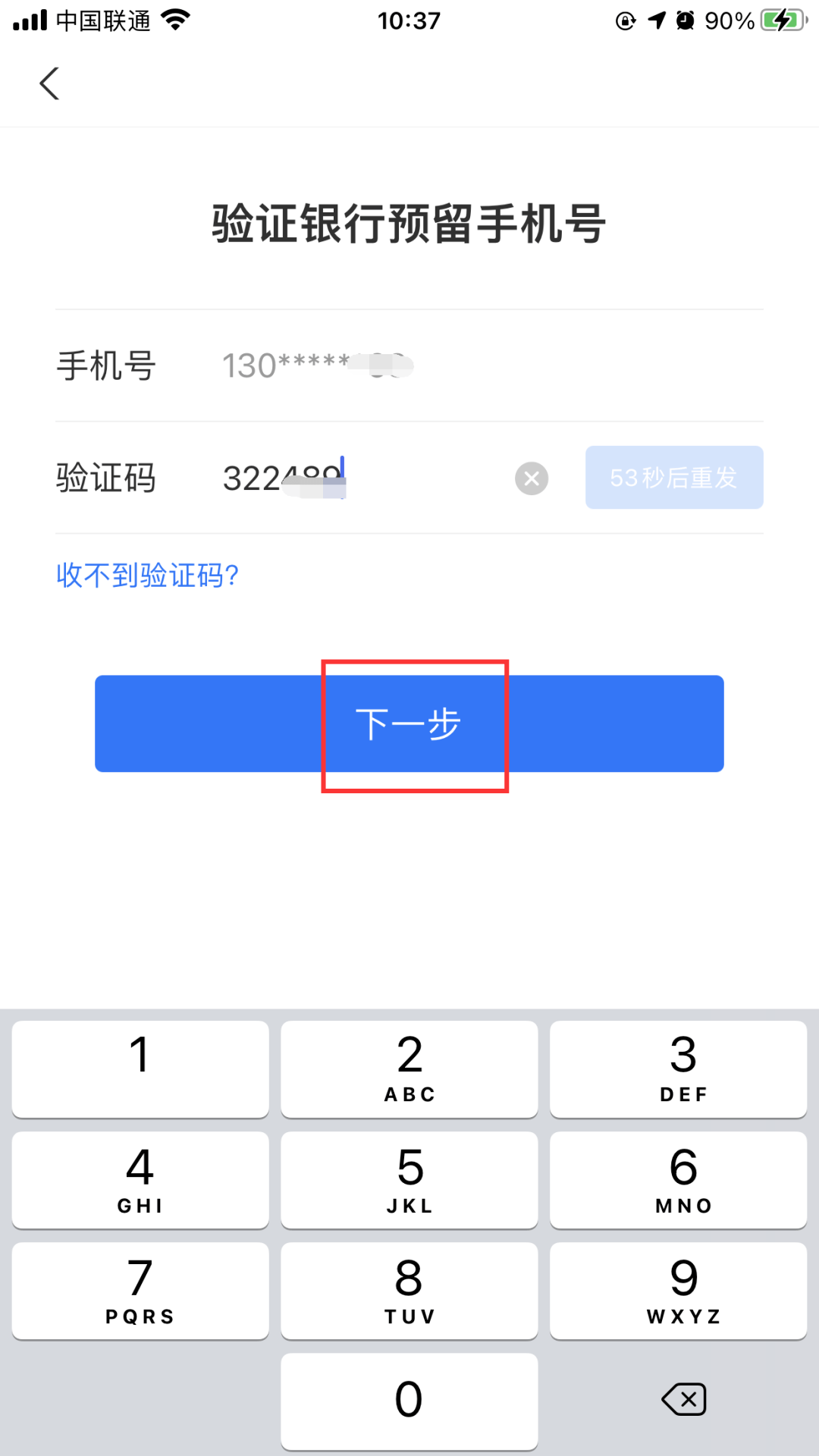Type digit 0 on the keypad
This screenshot has width=819, height=1456.
pyautogui.click(x=409, y=1400)
